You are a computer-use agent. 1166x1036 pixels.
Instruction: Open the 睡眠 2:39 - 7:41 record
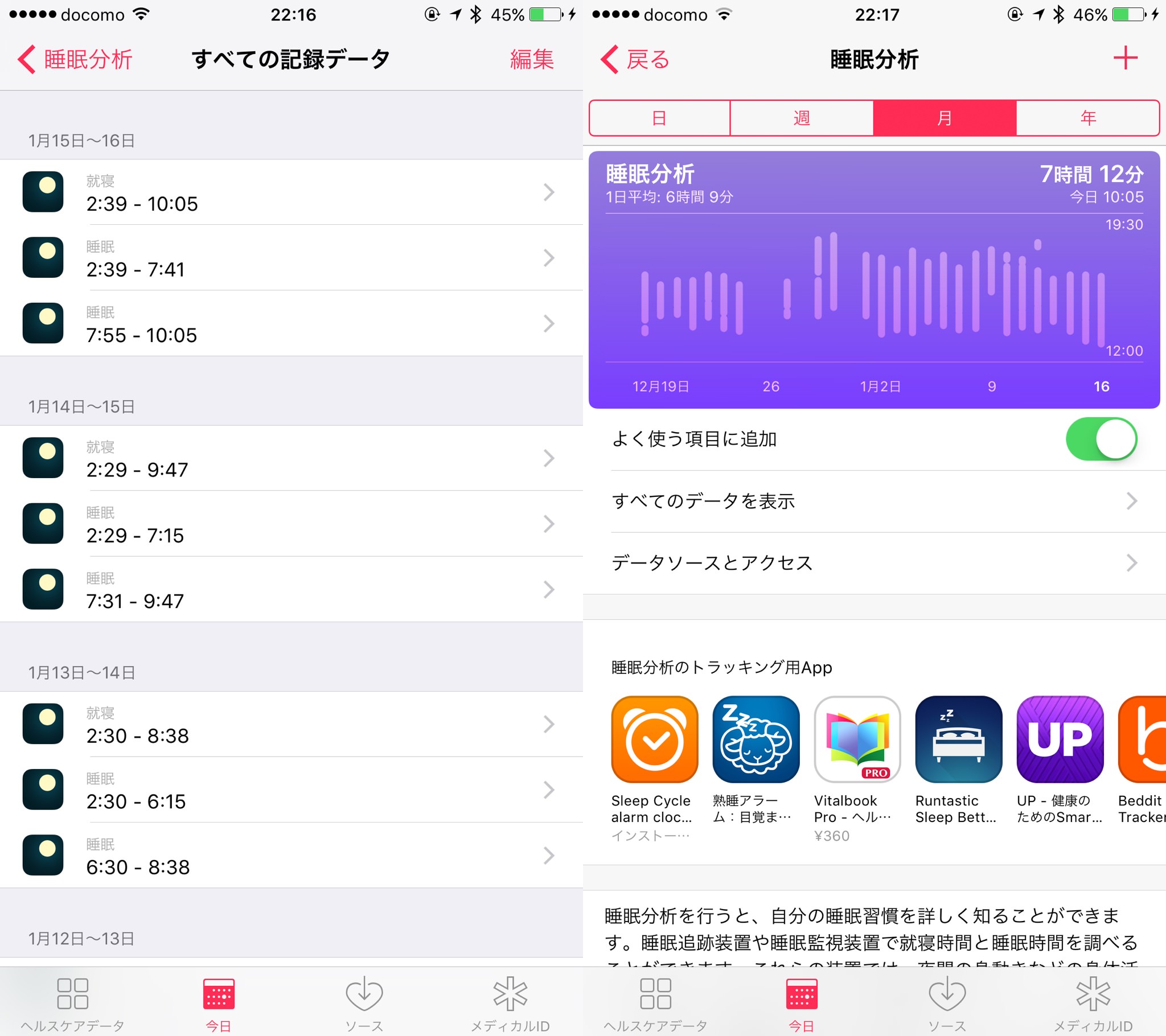[x=291, y=258]
